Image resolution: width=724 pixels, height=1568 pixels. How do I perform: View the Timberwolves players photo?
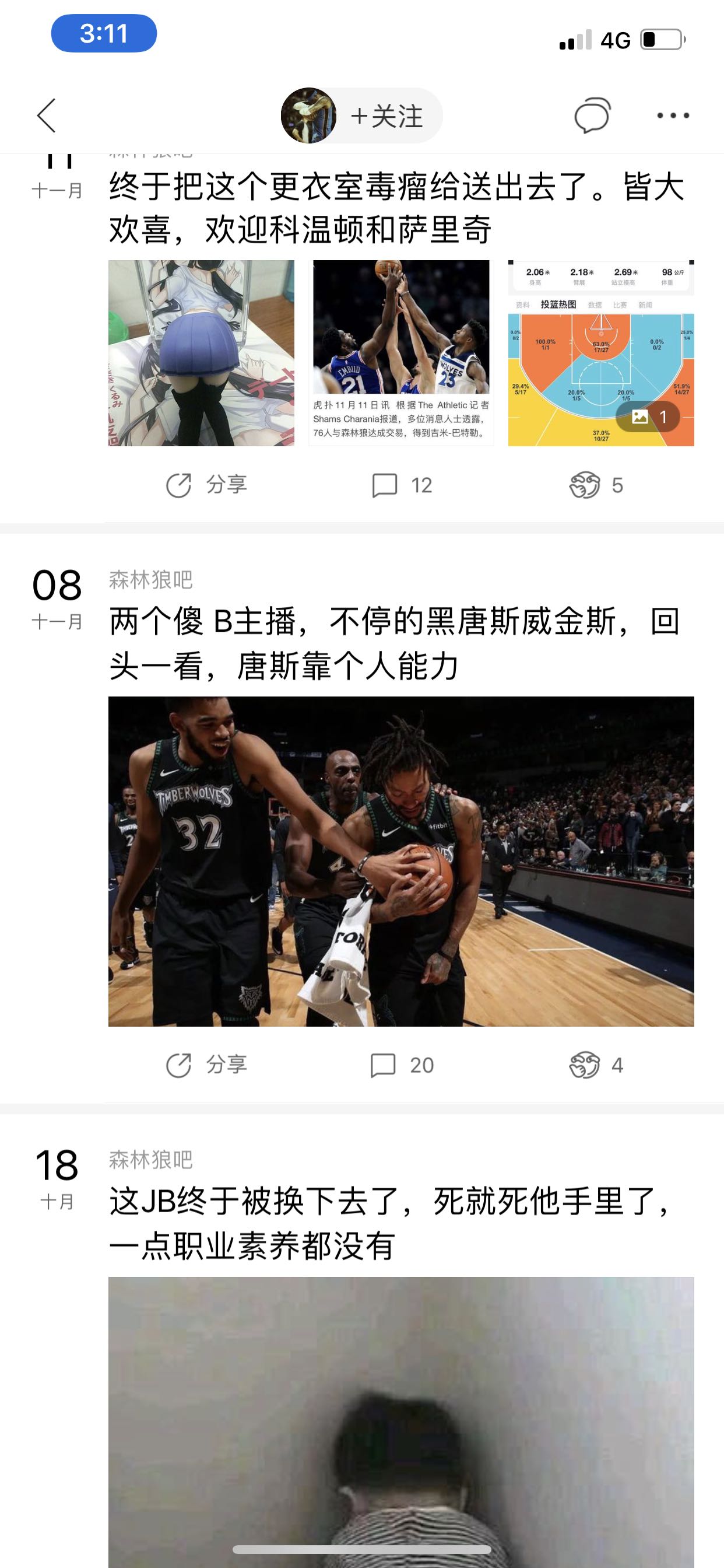(x=401, y=862)
